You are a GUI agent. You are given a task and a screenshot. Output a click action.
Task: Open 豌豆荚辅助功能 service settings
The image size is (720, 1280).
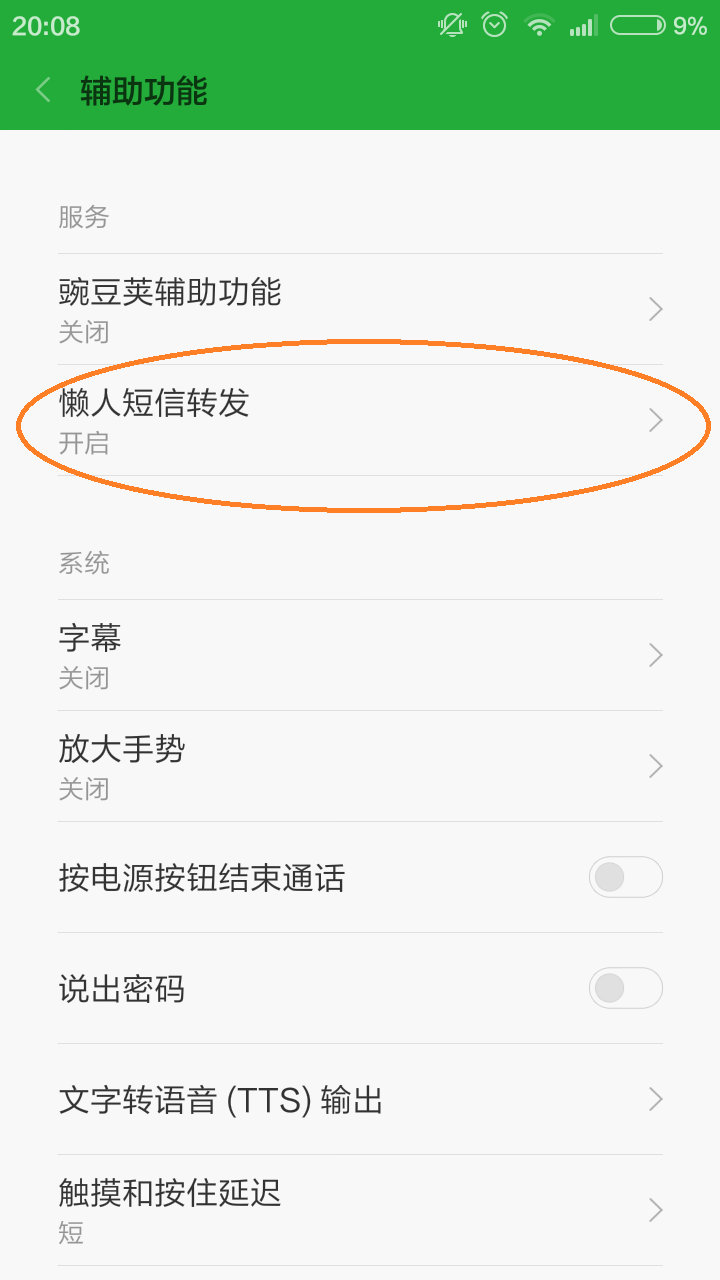click(360, 309)
